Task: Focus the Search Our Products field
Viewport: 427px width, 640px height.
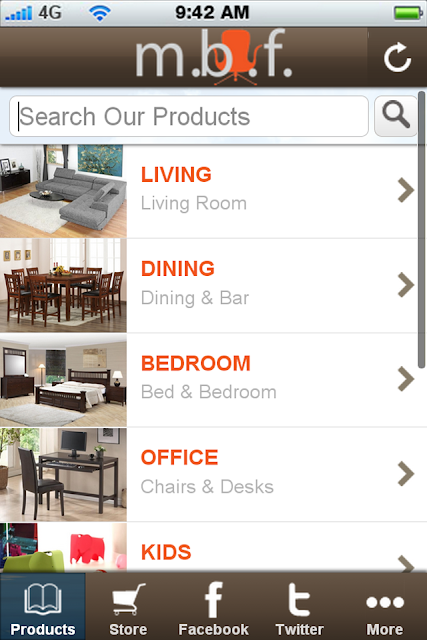Action: coord(189,116)
